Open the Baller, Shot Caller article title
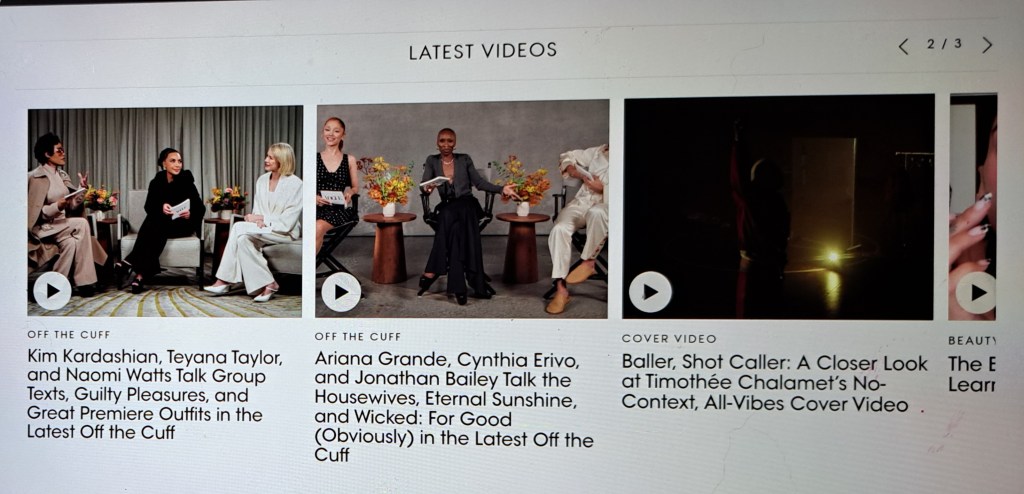 (774, 382)
